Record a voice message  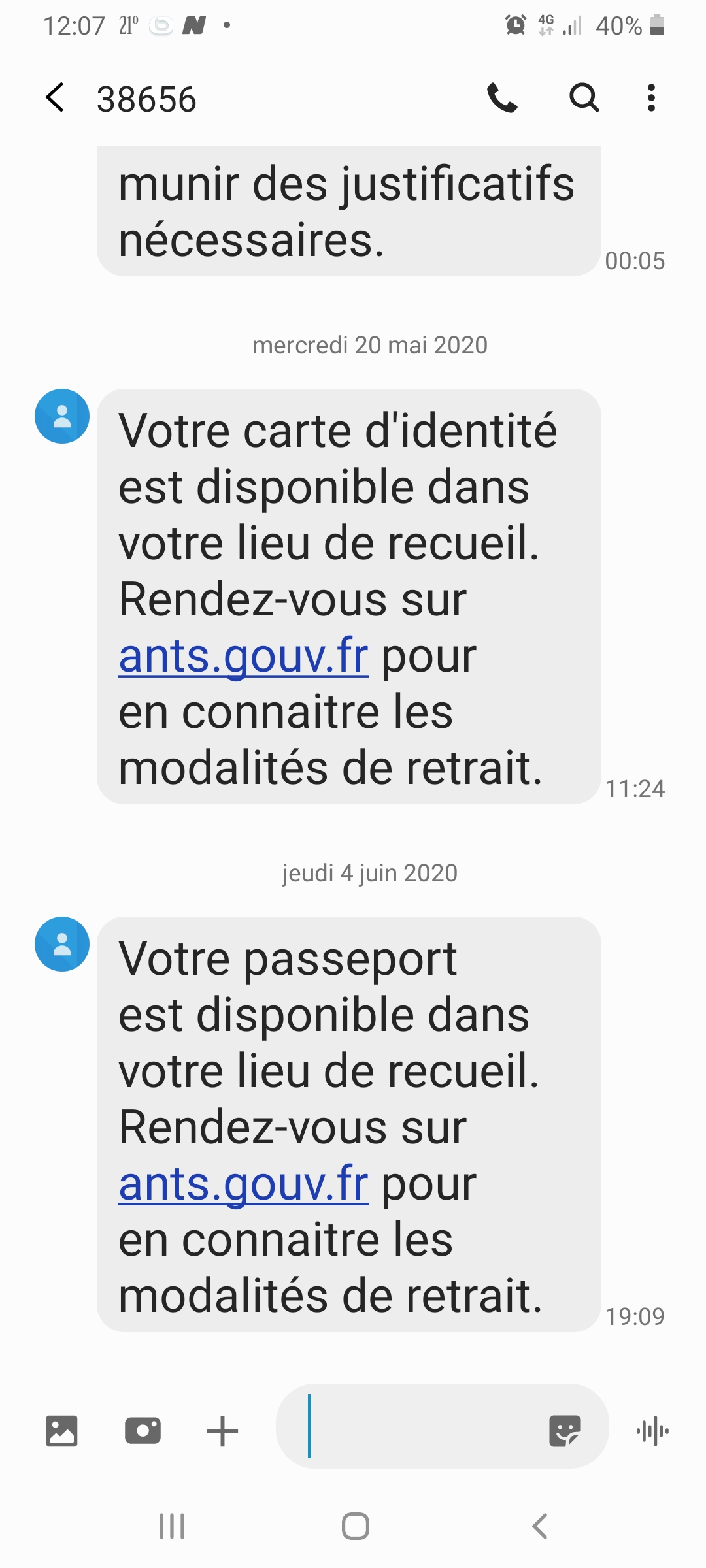(x=652, y=1431)
